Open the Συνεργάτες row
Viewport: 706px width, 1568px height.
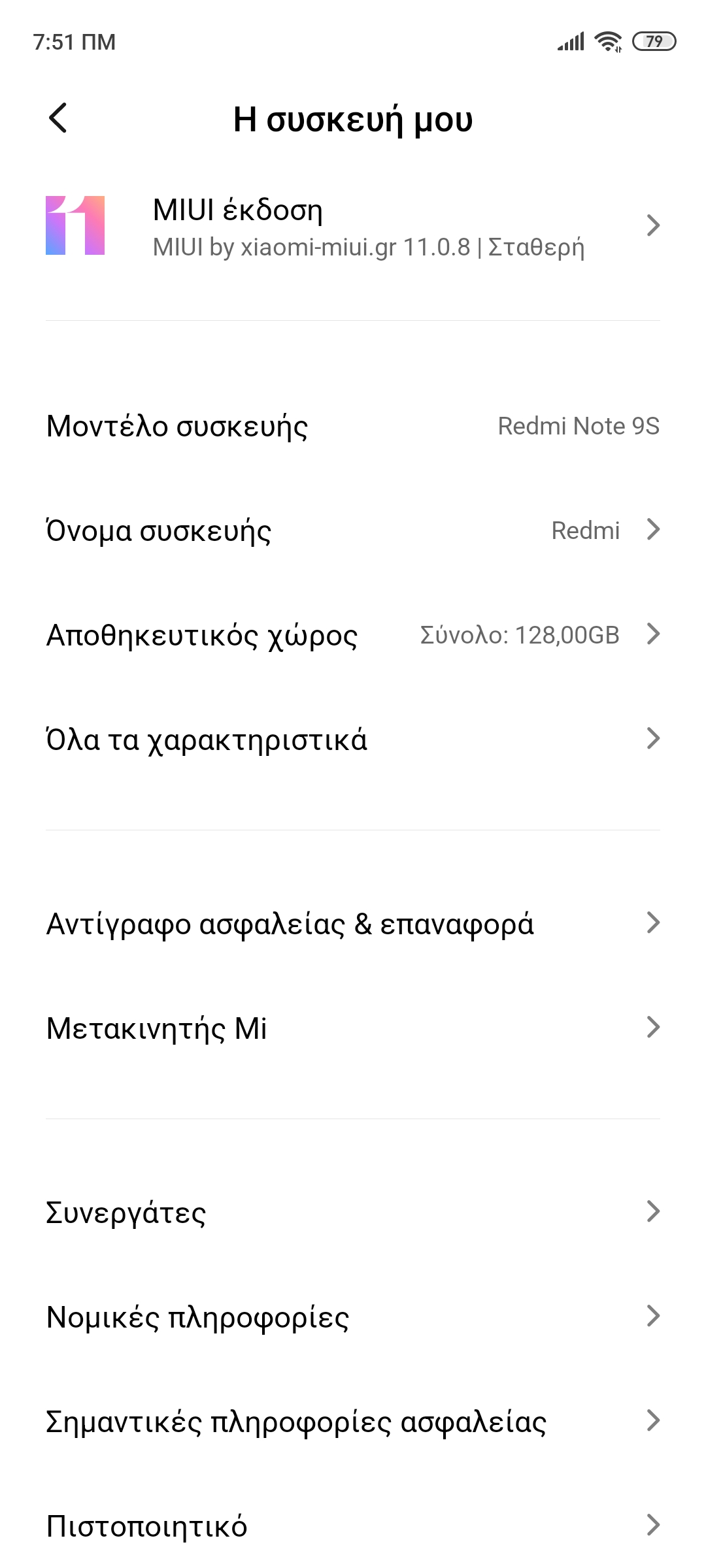point(353,1212)
